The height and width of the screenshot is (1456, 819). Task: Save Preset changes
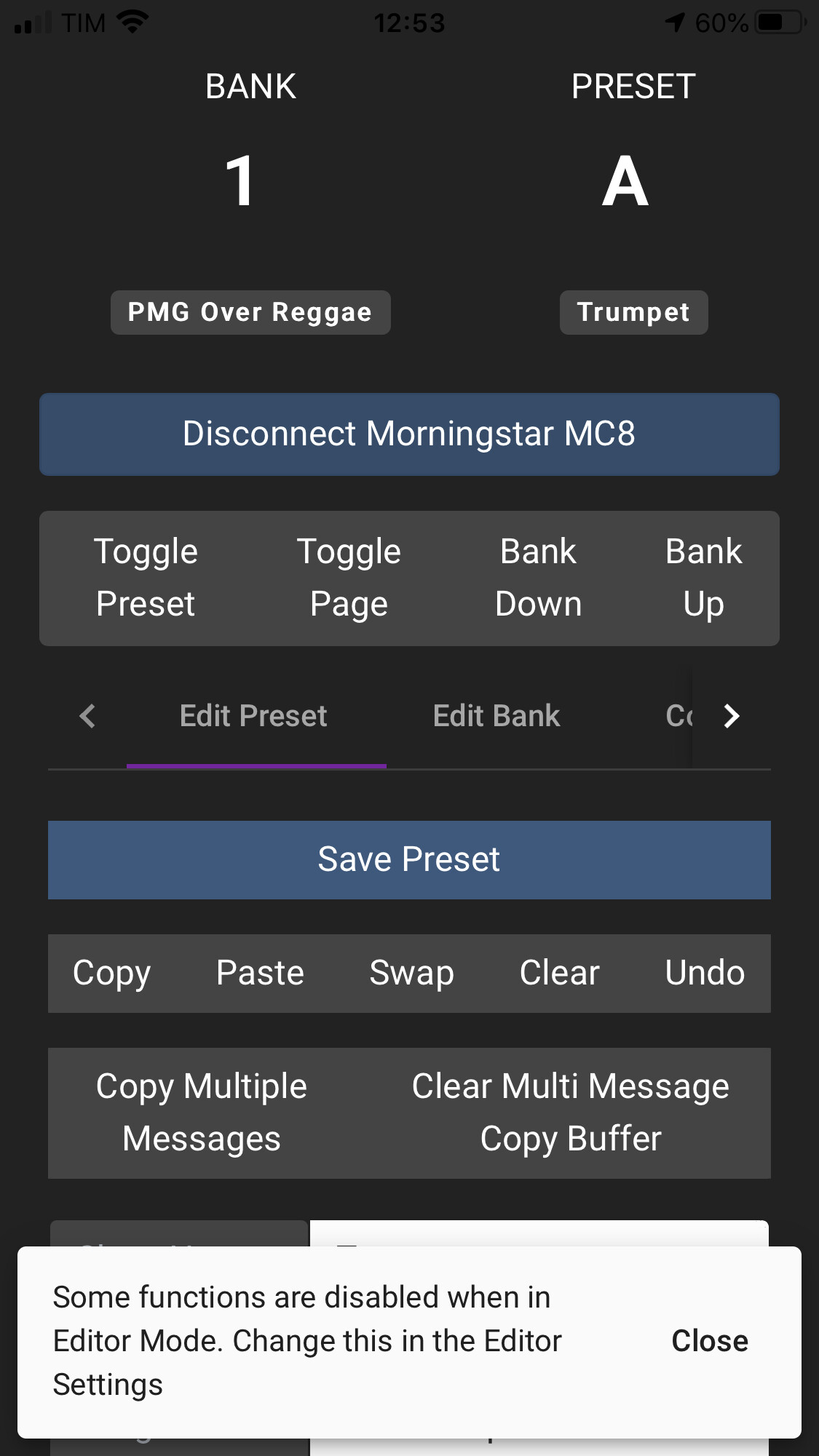(x=409, y=859)
